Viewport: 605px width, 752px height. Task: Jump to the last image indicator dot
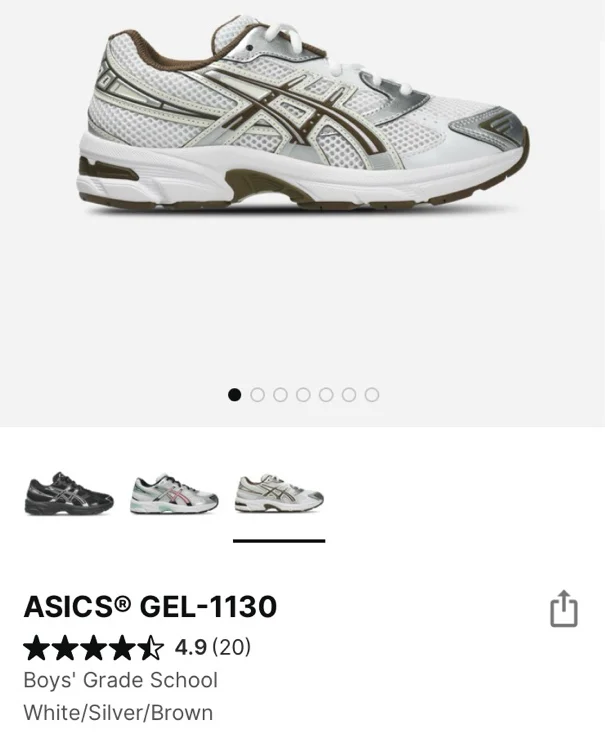click(x=372, y=395)
